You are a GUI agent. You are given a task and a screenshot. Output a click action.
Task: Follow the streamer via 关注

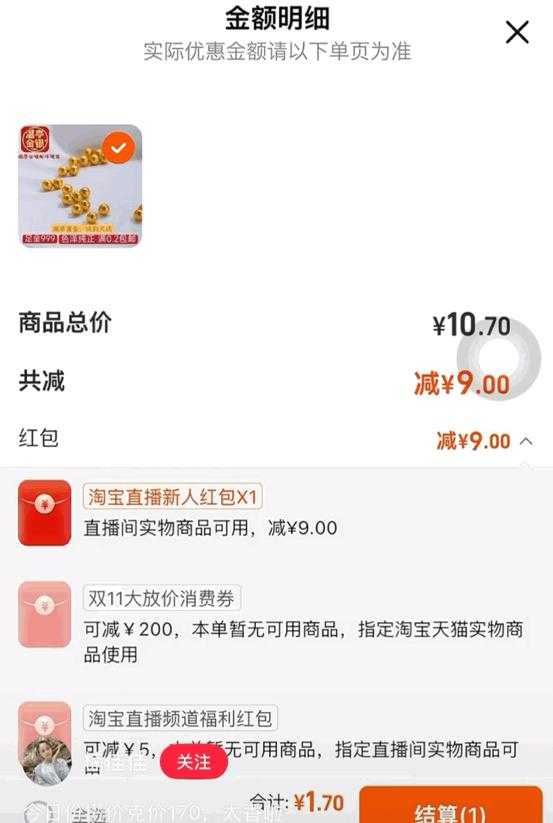[194, 762]
